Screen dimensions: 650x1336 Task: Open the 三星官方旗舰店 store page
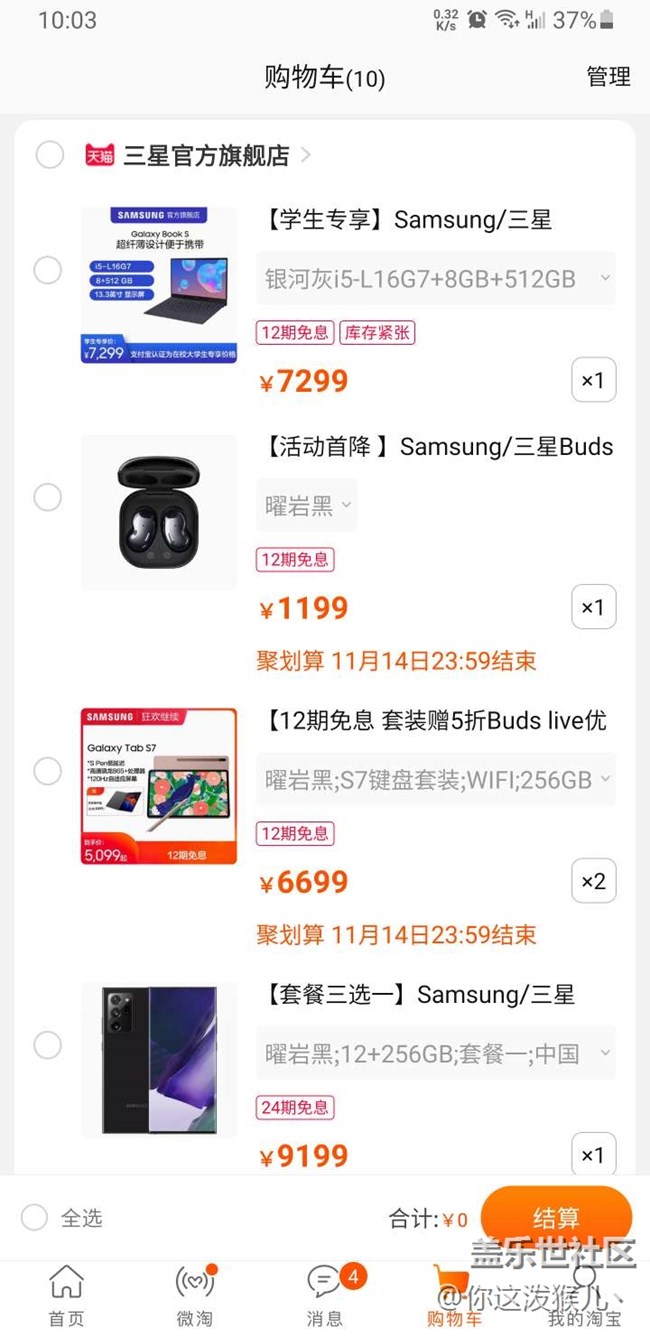point(206,156)
